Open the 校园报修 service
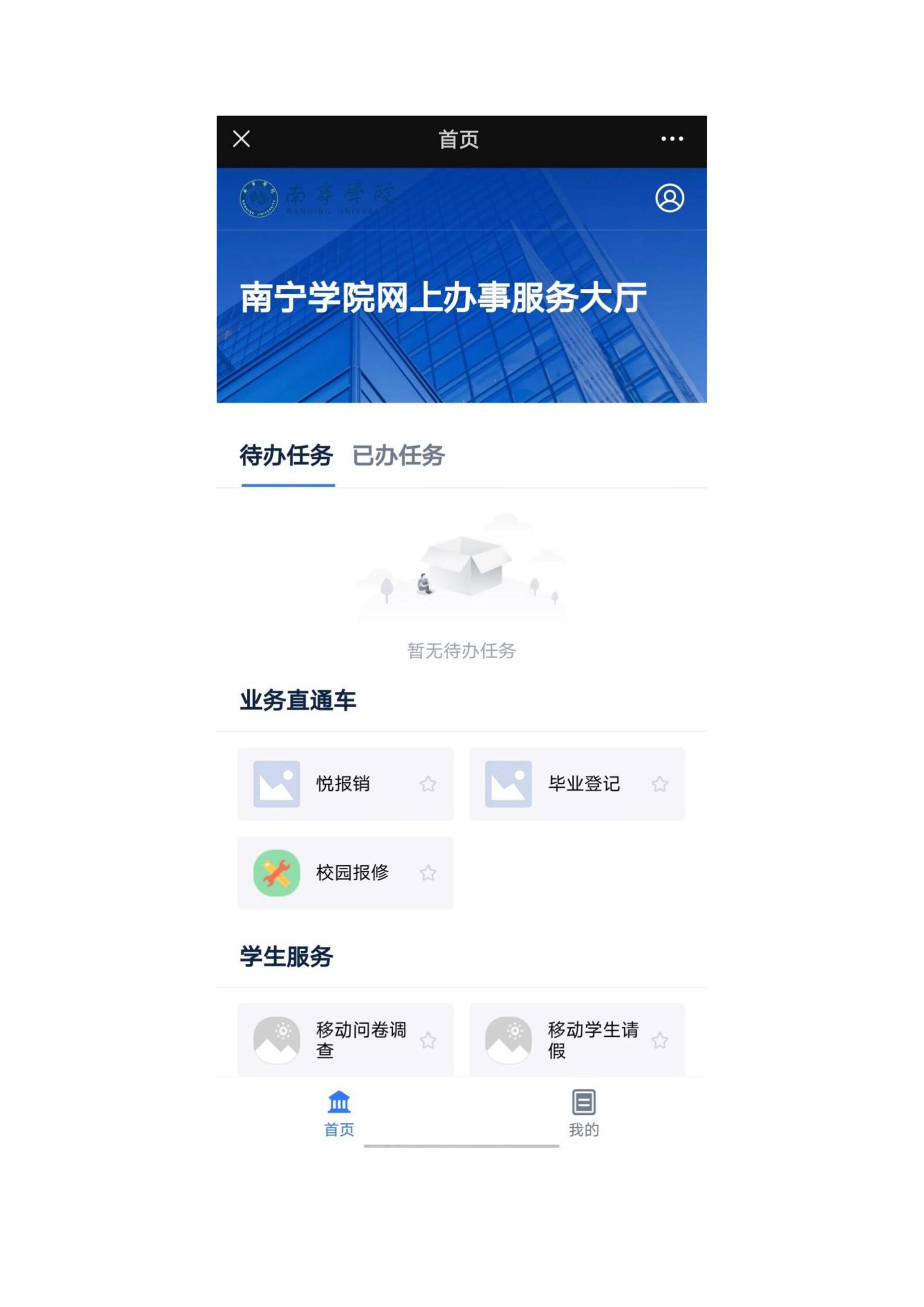This screenshot has width=924, height=1307. (x=352, y=873)
